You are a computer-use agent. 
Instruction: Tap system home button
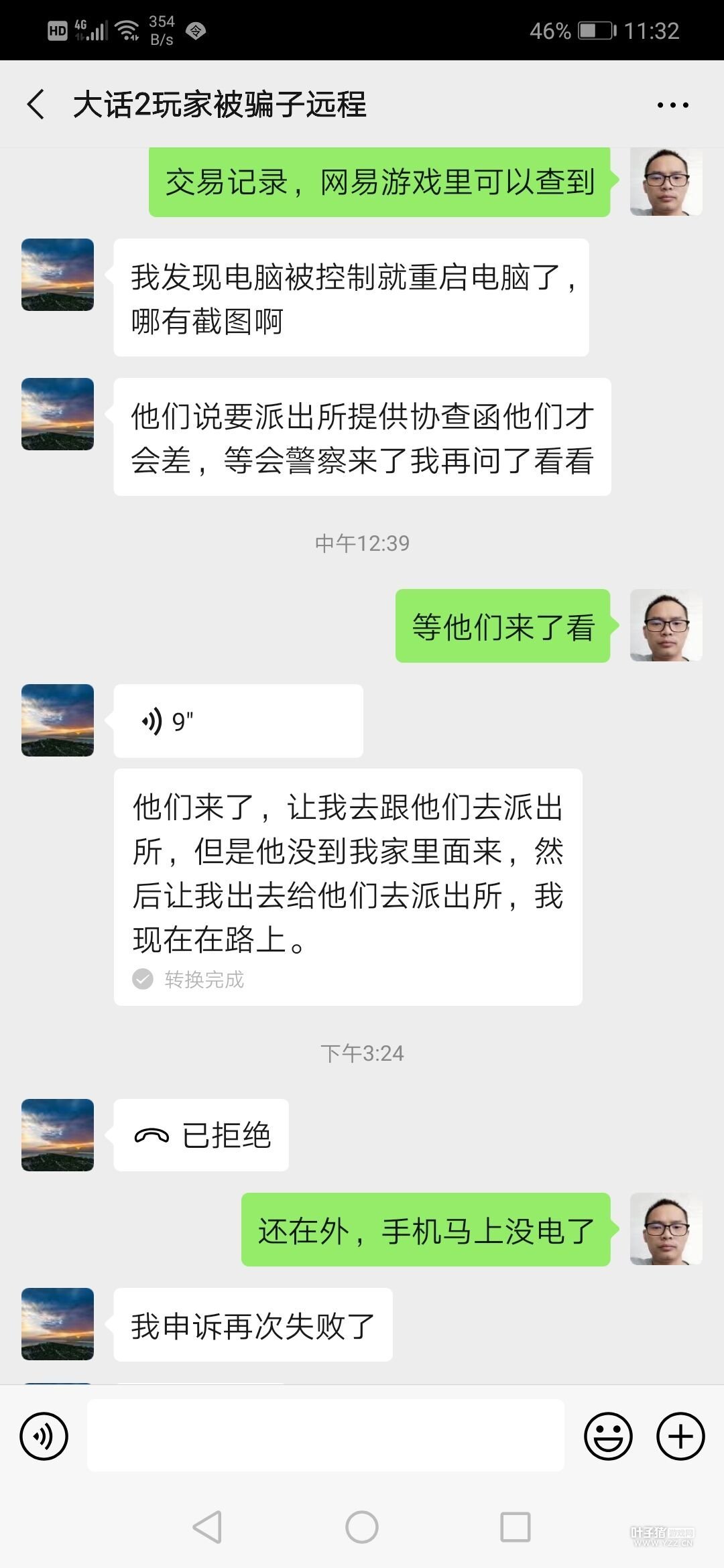[362, 1527]
